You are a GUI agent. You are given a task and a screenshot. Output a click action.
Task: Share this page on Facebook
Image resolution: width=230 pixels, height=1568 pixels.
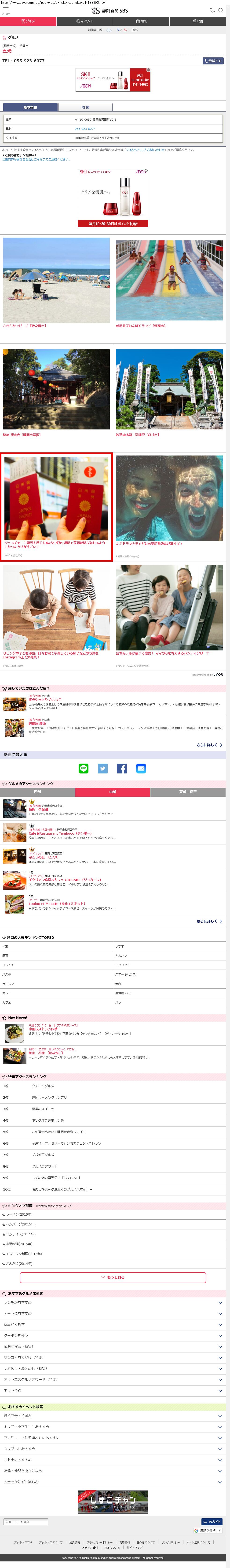pos(122,768)
